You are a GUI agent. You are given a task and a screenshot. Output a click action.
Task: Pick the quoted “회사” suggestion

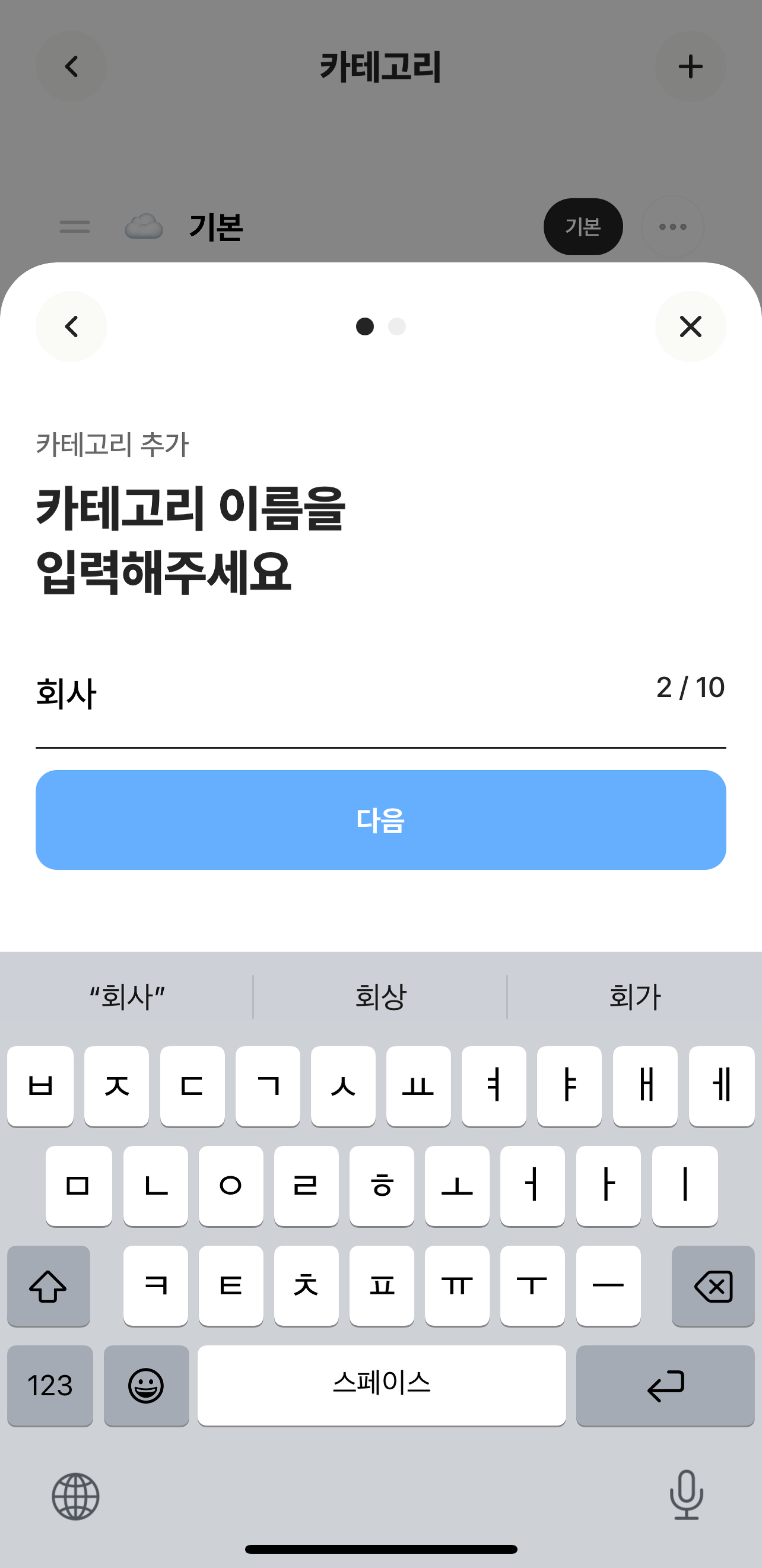pos(127,997)
